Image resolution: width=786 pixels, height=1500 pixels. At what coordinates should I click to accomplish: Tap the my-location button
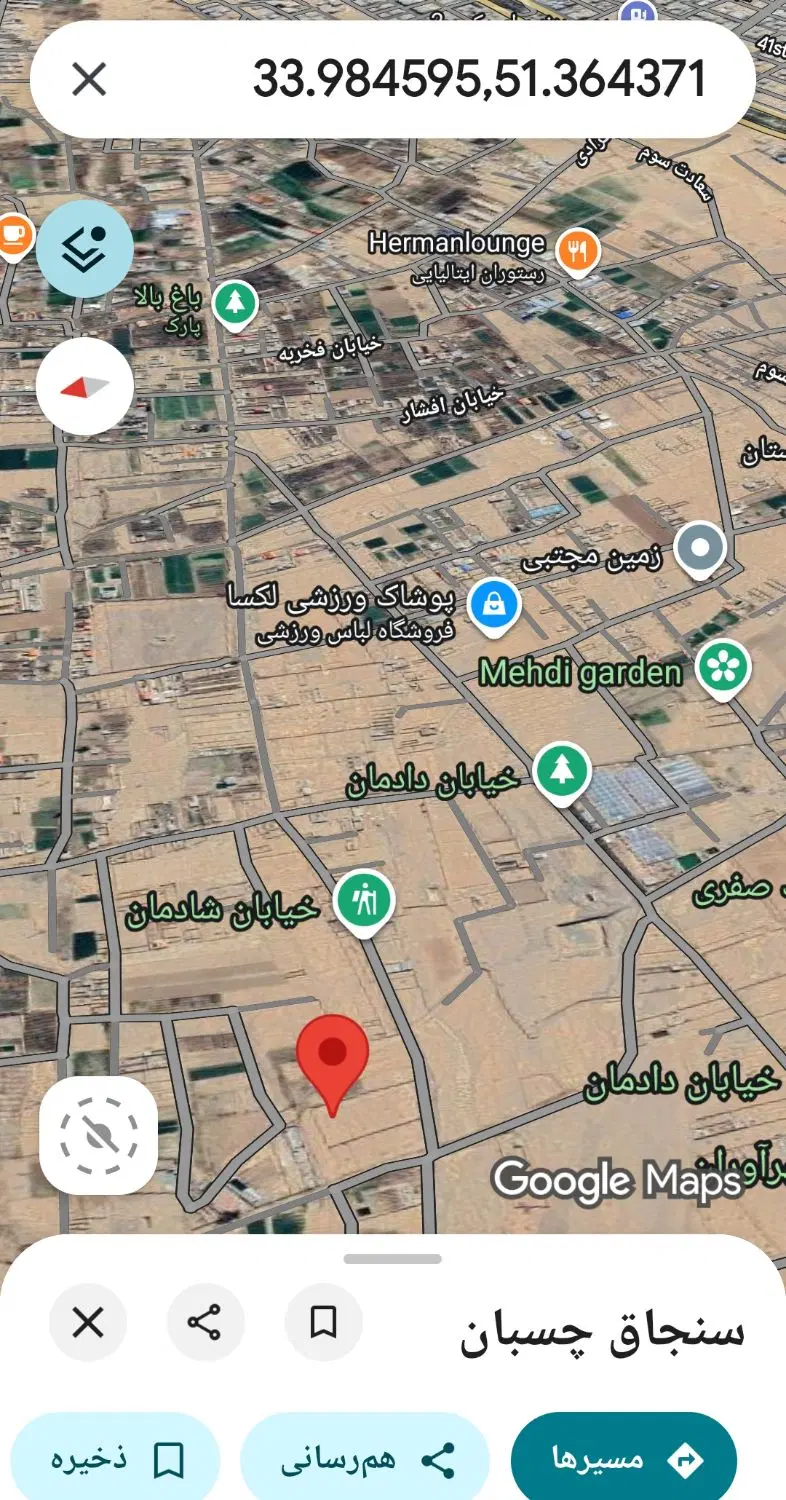98,1135
